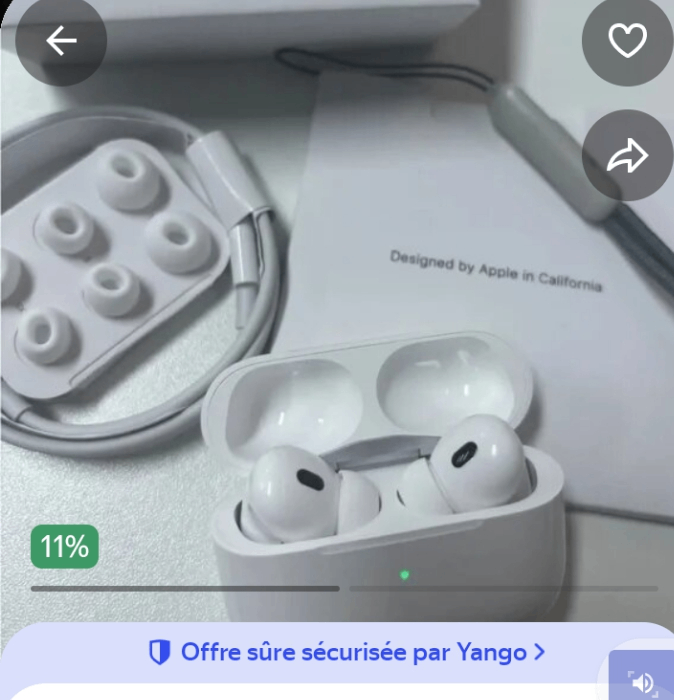Go back using the arrow icon

pos(61,41)
